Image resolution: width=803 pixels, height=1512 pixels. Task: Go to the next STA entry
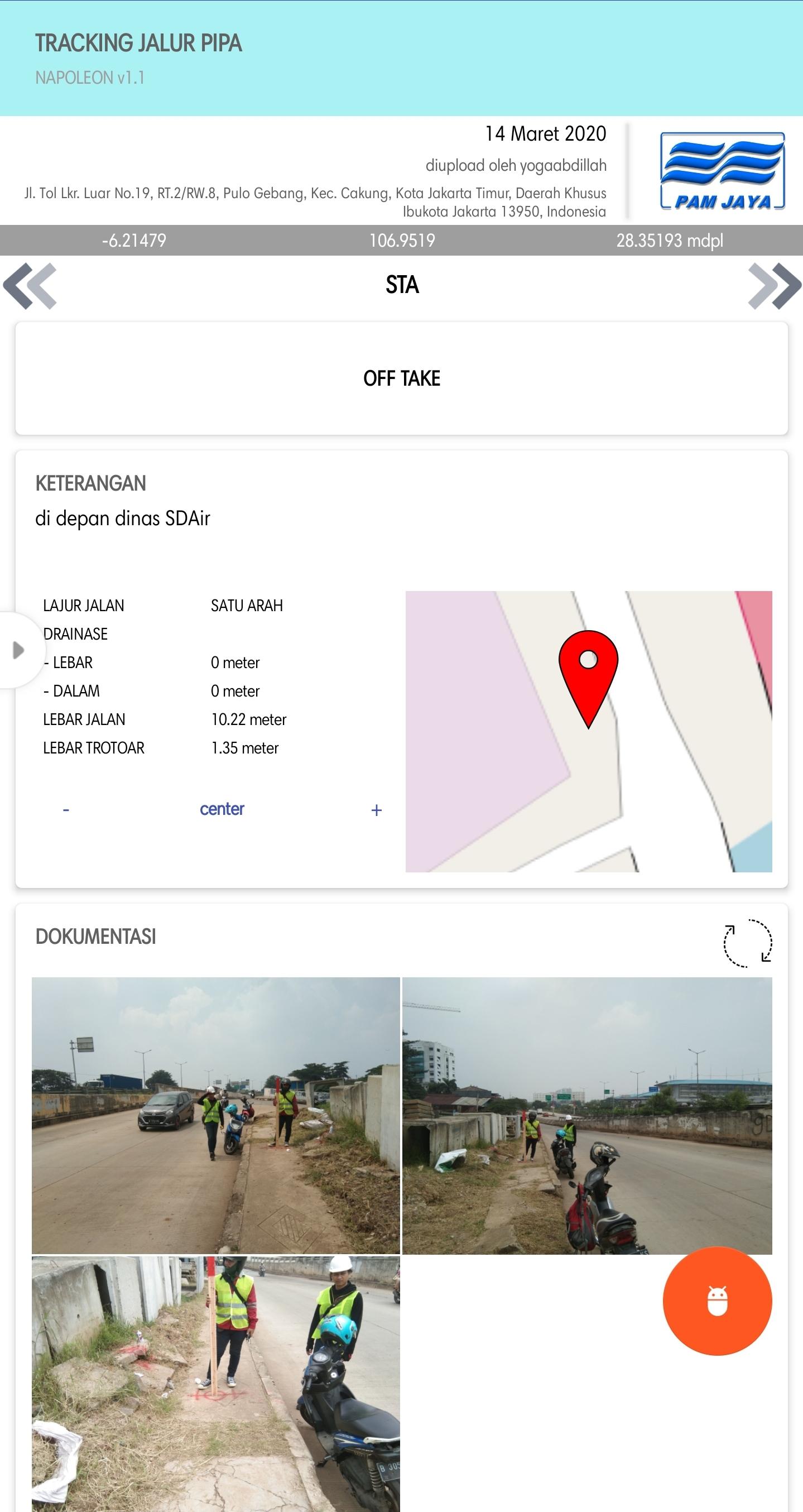tap(773, 286)
